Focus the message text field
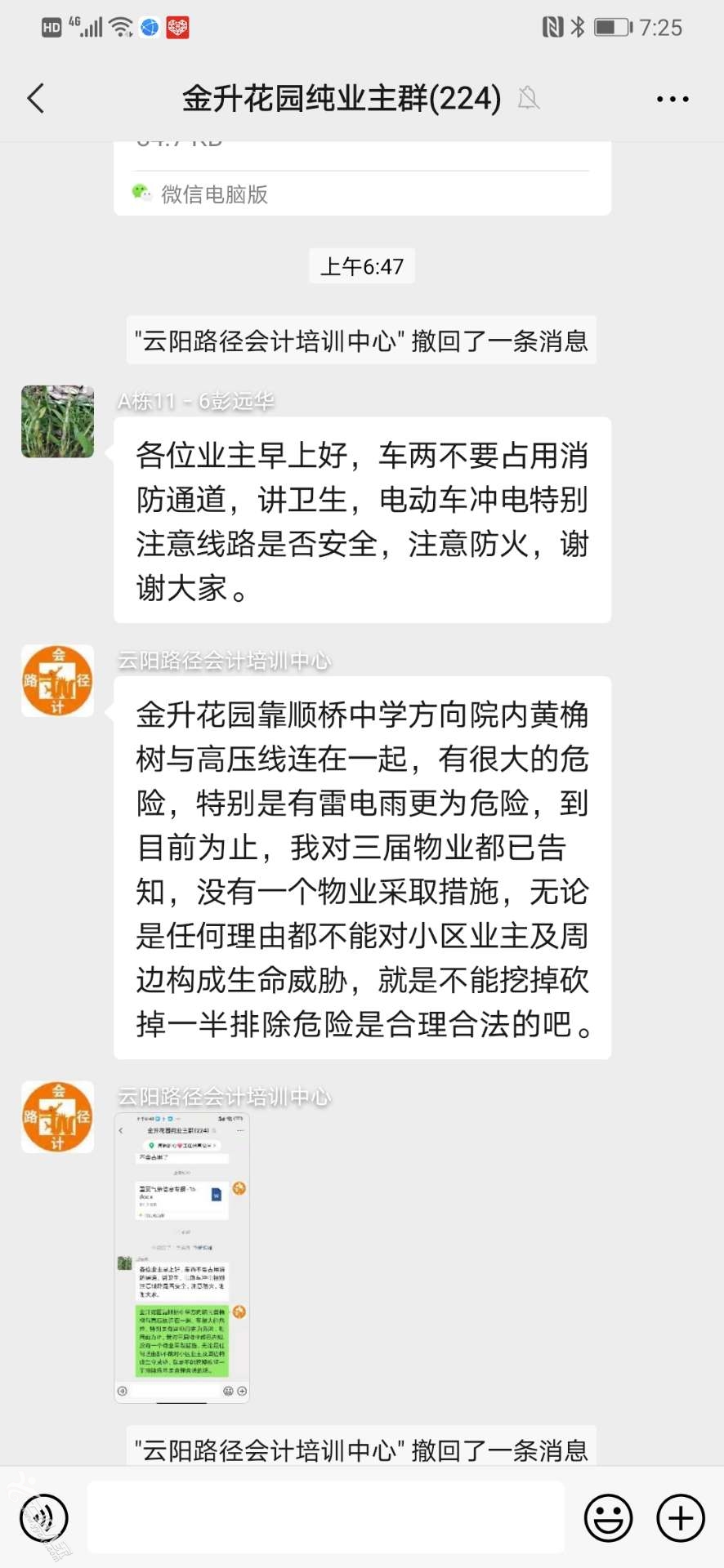Image resolution: width=724 pixels, height=1568 pixels. pos(325,1518)
